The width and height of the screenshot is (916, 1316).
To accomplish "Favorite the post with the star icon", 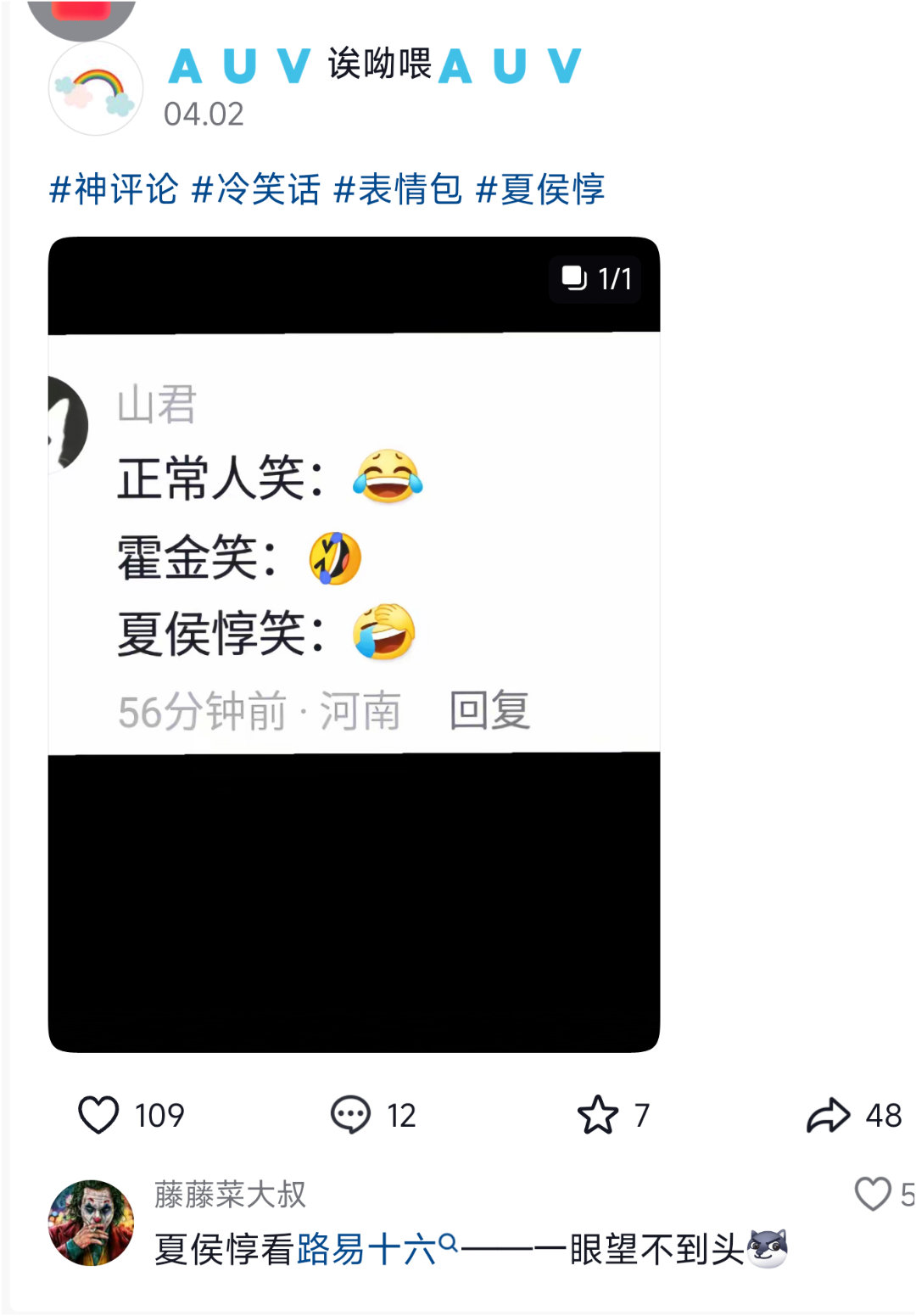I will tap(598, 1114).
